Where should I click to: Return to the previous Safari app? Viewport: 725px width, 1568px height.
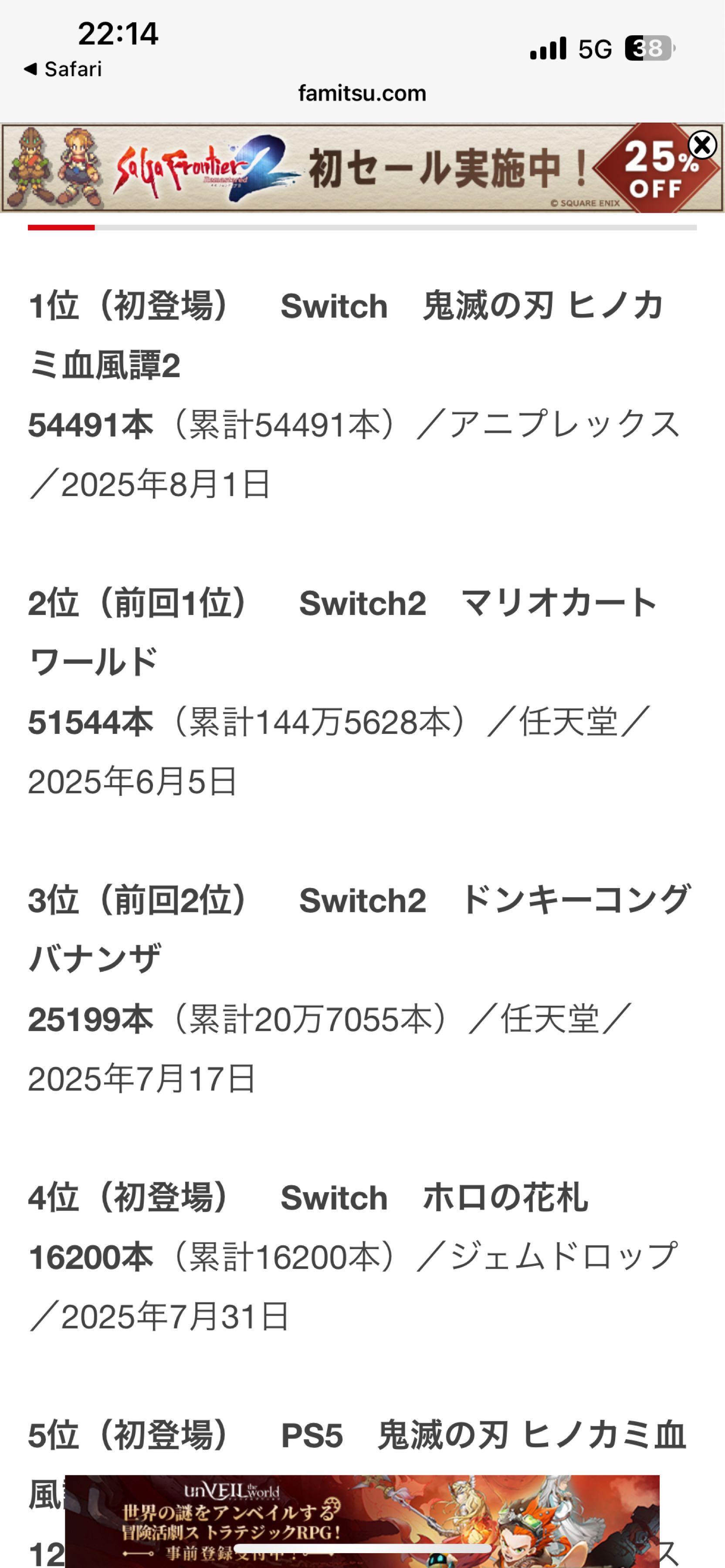point(63,69)
